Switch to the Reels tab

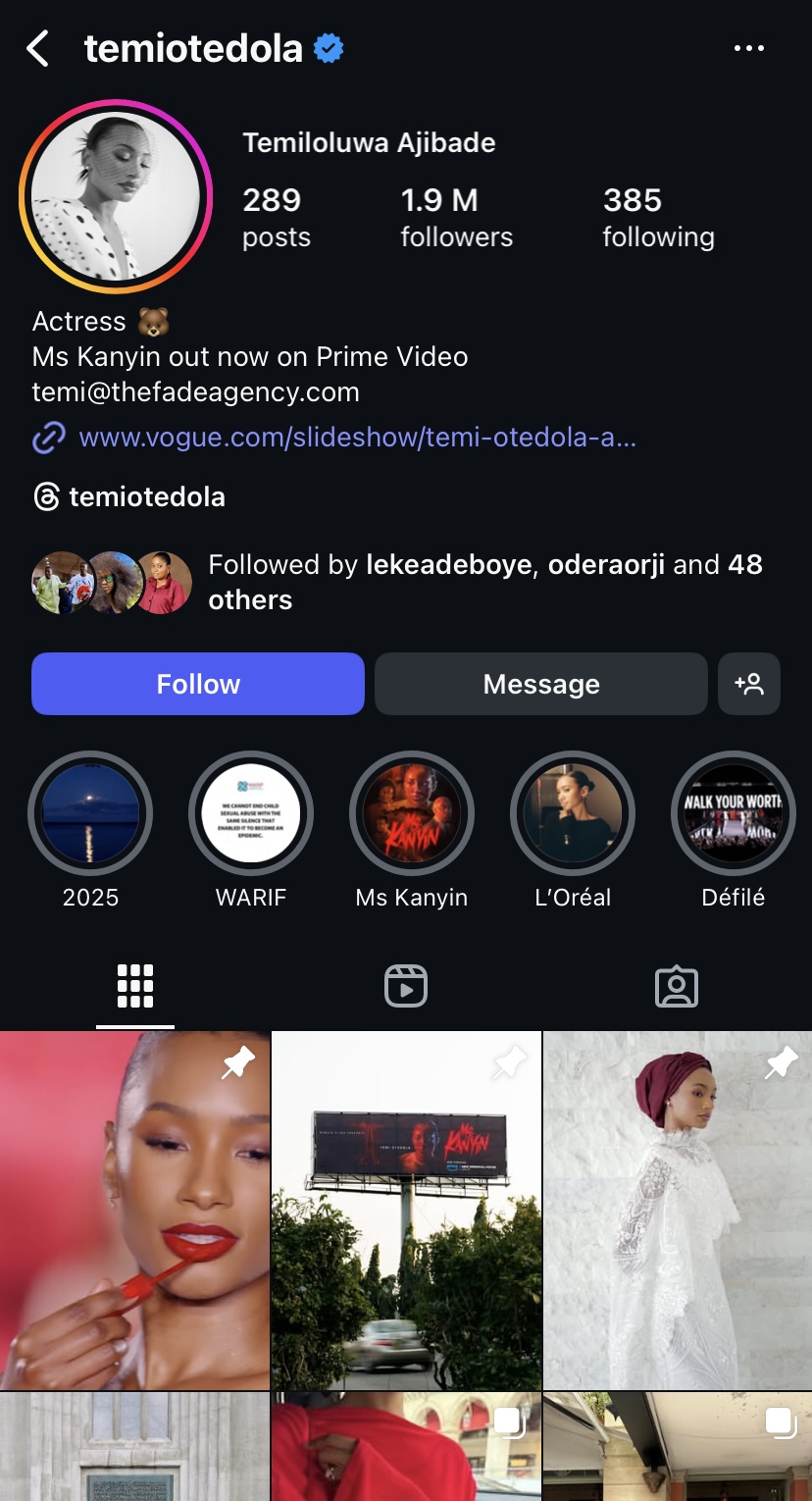[406, 986]
